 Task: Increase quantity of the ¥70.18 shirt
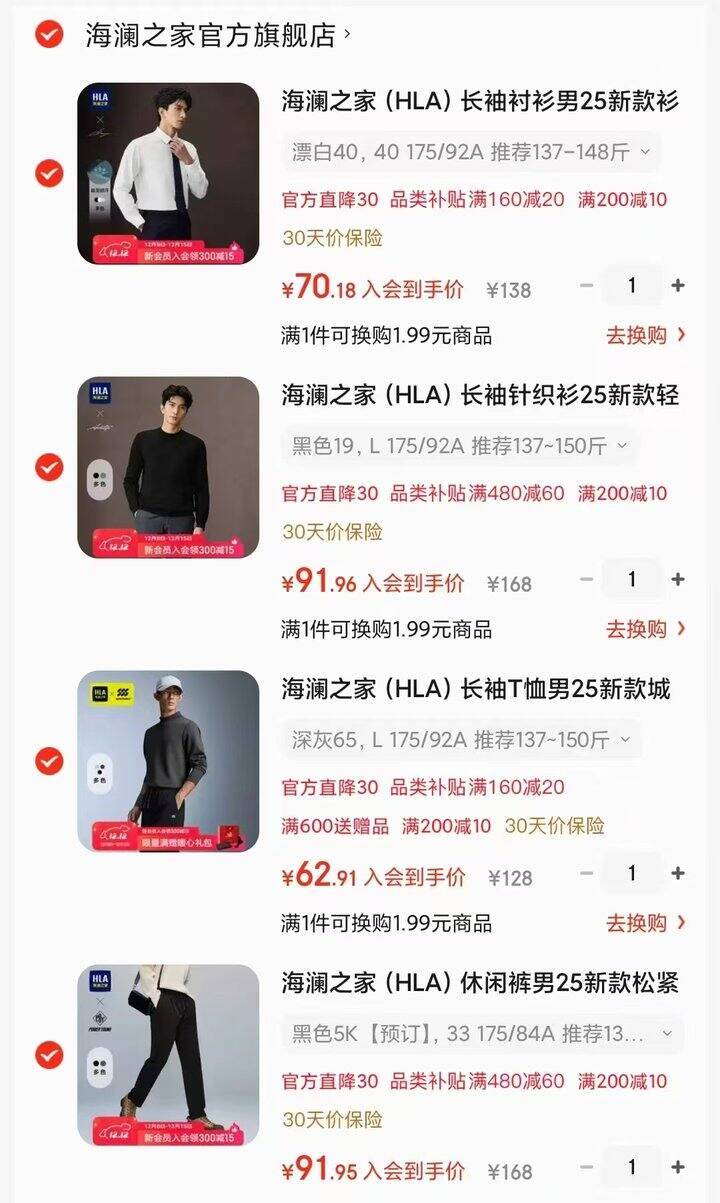point(678,286)
